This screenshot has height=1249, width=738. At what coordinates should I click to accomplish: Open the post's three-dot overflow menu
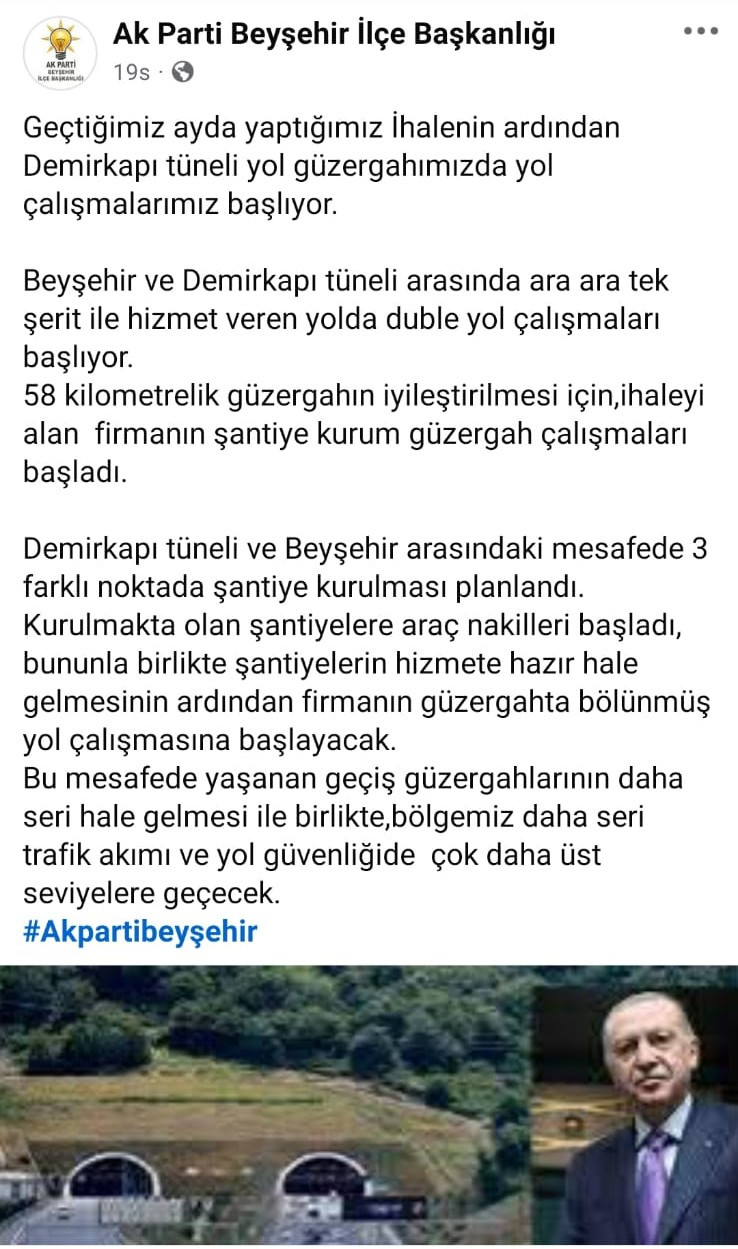(701, 31)
